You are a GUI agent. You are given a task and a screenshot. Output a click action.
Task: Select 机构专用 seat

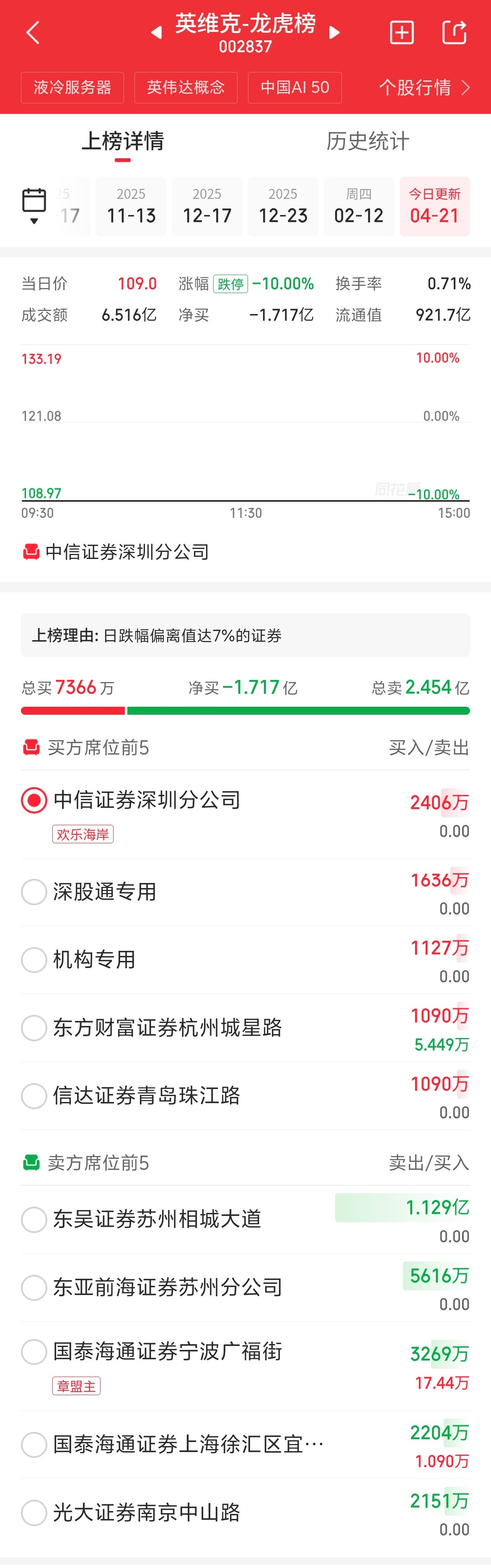point(34,959)
